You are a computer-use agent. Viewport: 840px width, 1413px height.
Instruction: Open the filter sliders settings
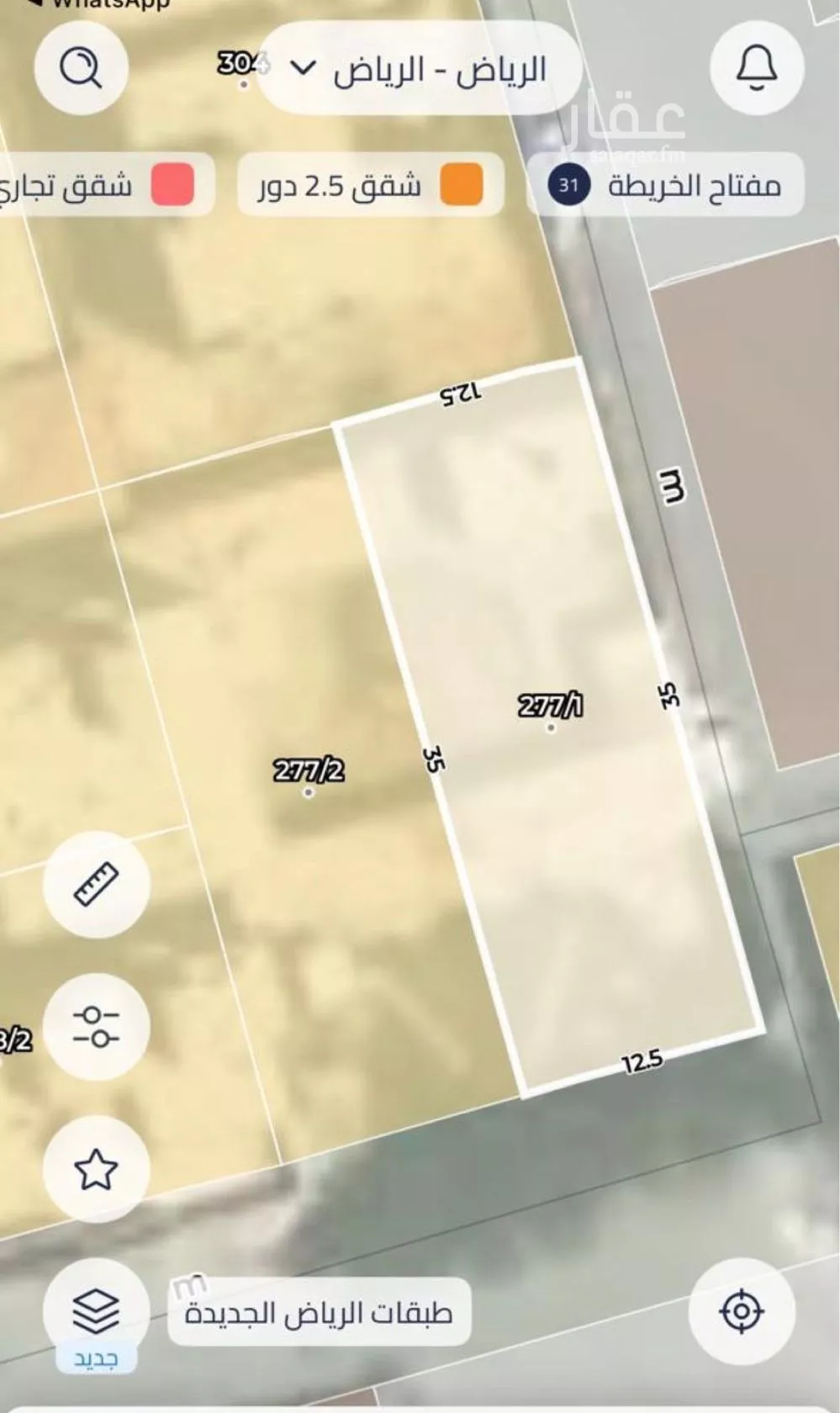[96, 1026]
